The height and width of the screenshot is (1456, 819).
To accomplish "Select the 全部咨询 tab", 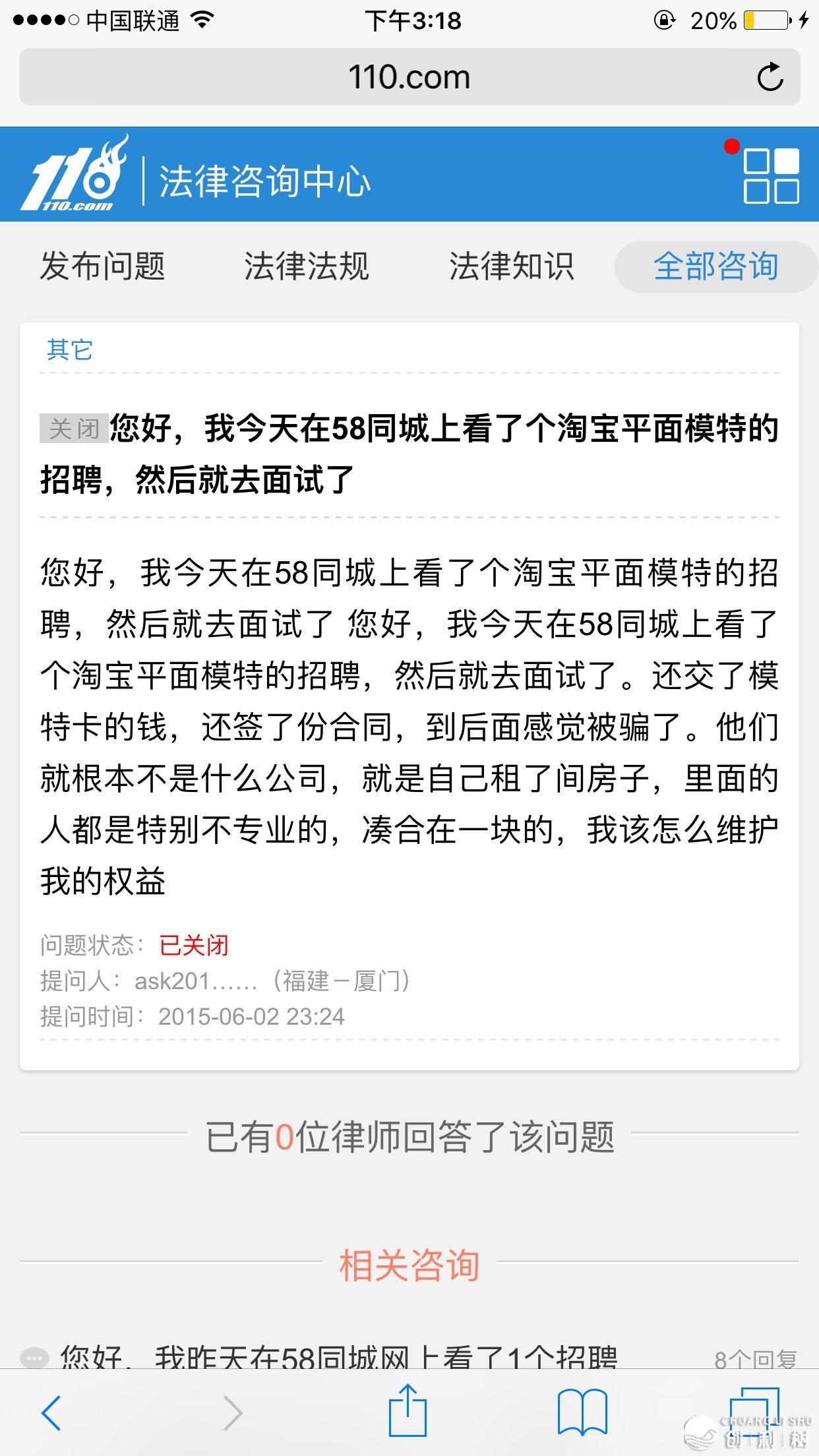I will (x=716, y=266).
